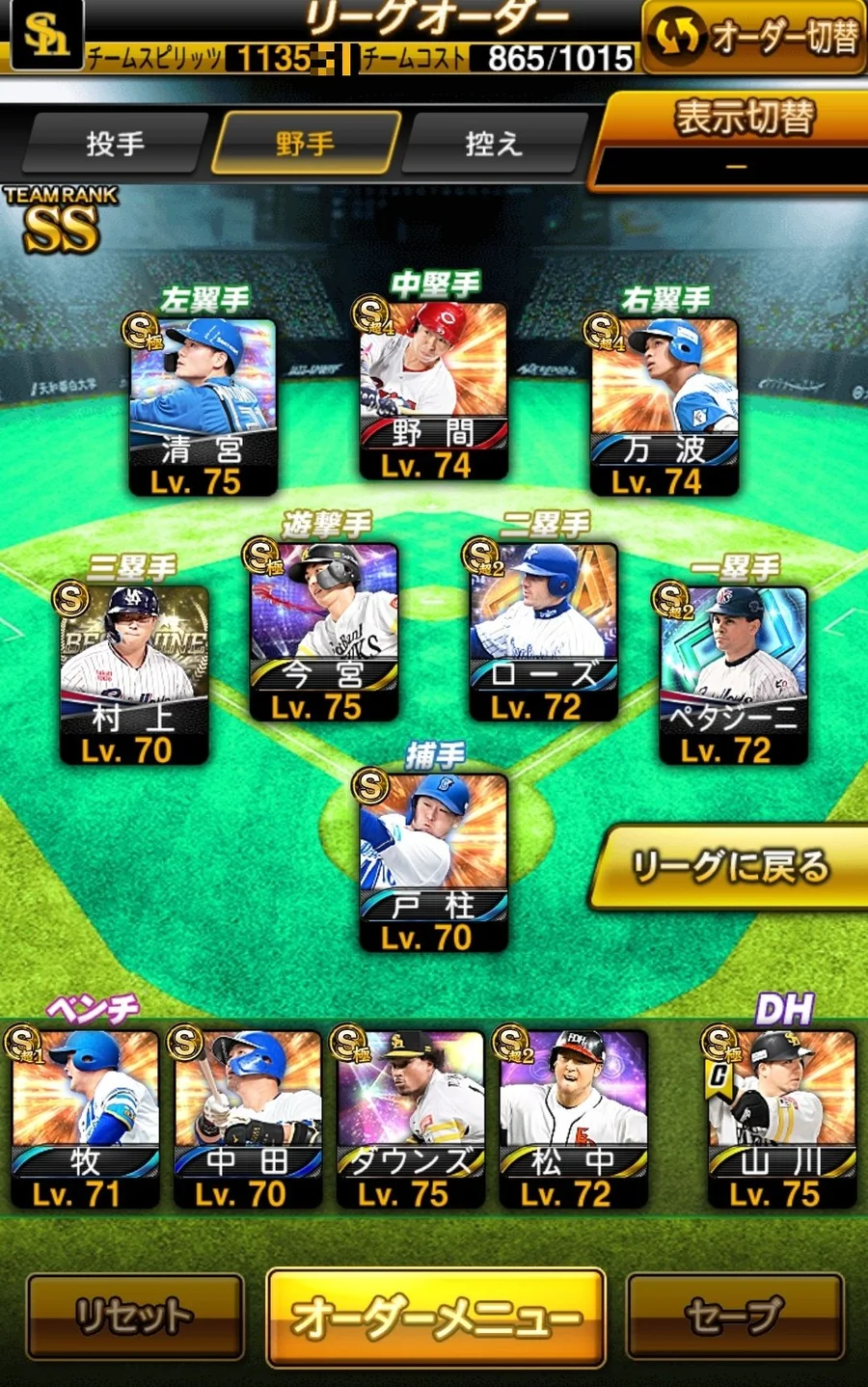Switch to the 投手 tab
The height and width of the screenshot is (1387, 868).
pyautogui.click(x=114, y=144)
